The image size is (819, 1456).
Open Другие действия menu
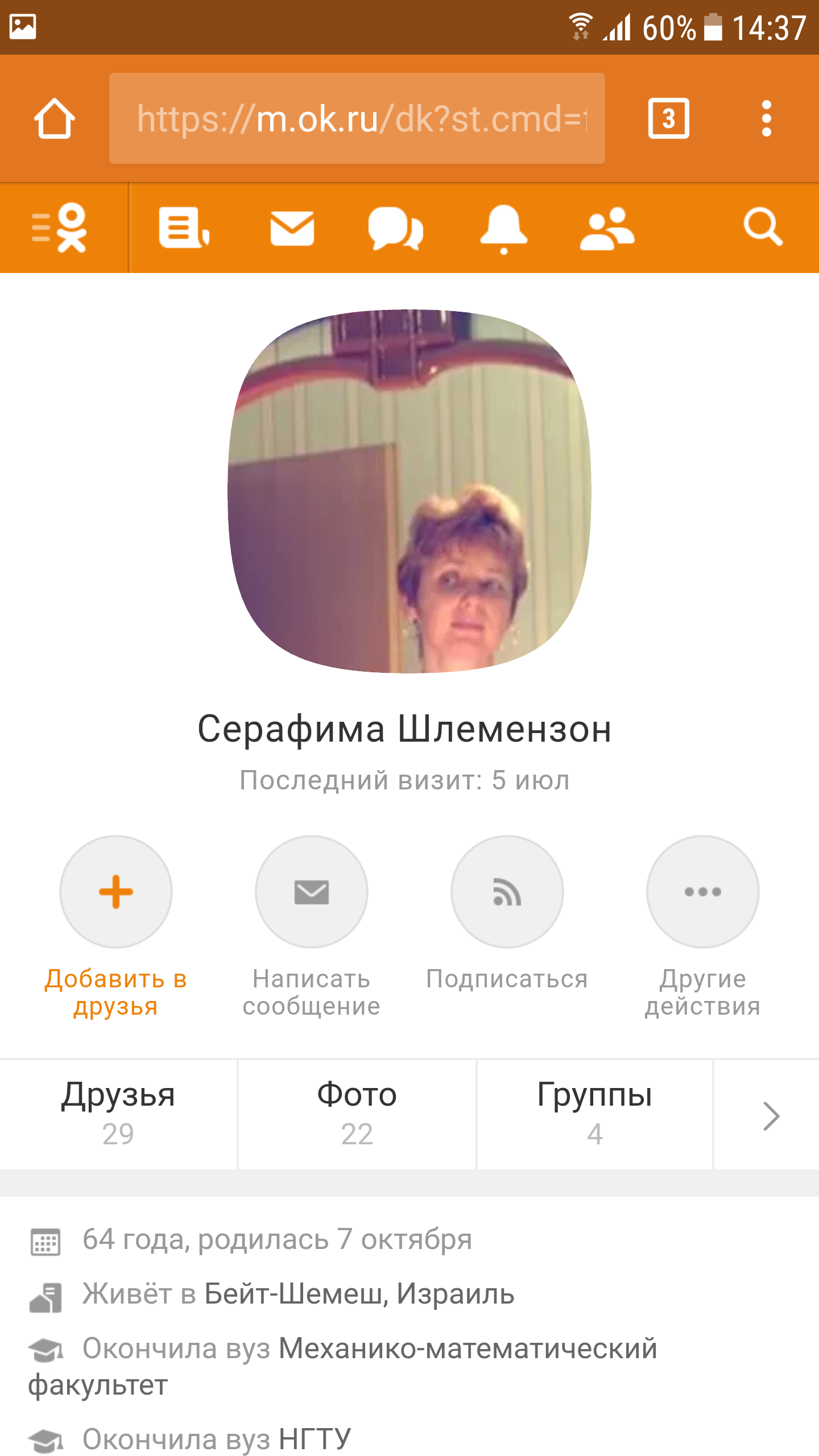703,892
